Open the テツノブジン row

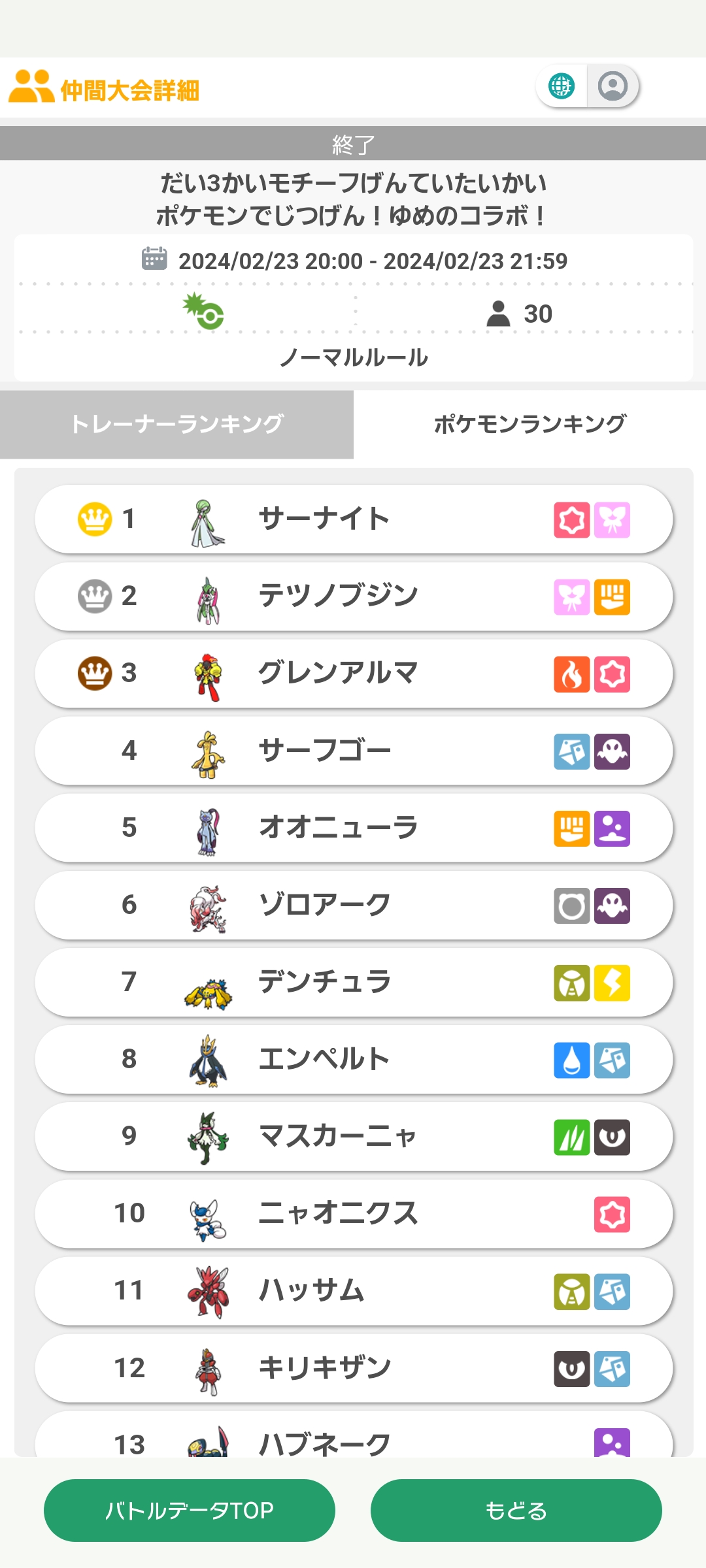tap(354, 596)
